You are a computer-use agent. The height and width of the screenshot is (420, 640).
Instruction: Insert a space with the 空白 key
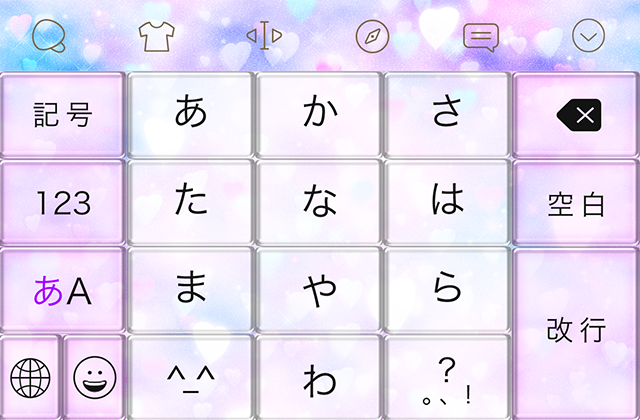pos(577,204)
